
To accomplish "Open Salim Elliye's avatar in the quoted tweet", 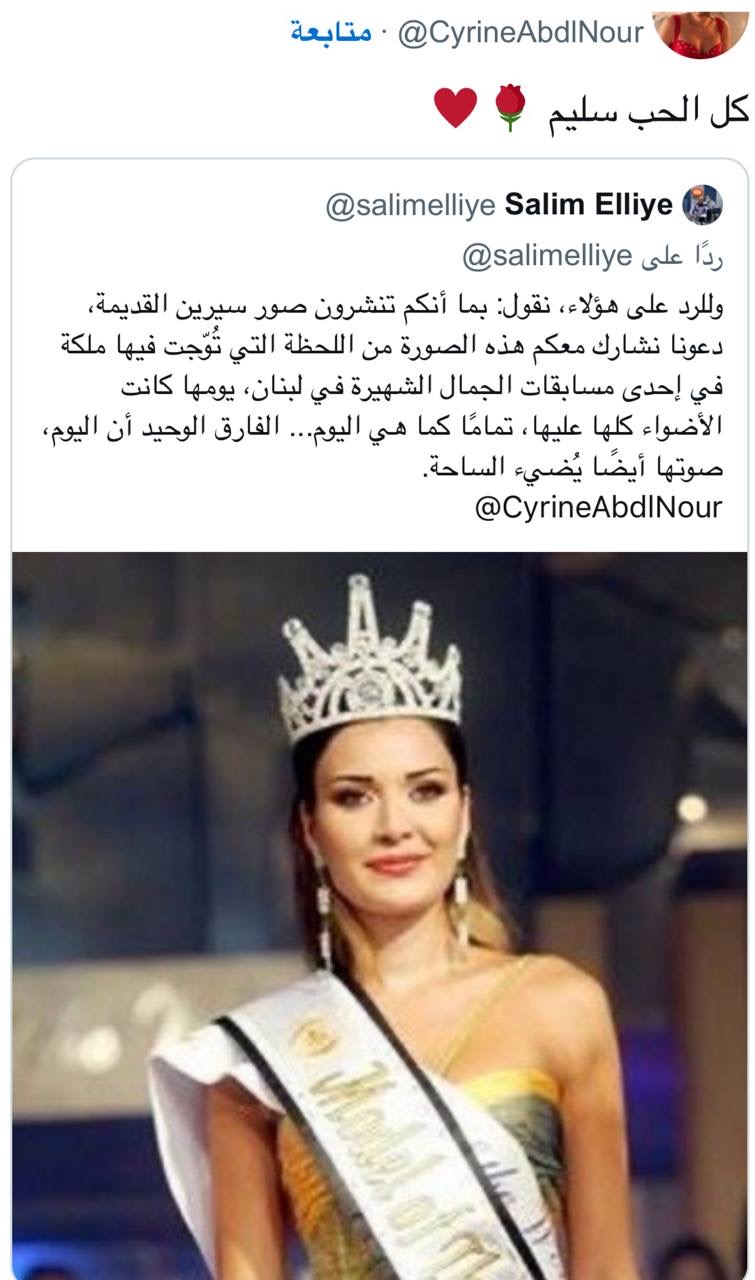I will [x=702, y=206].
